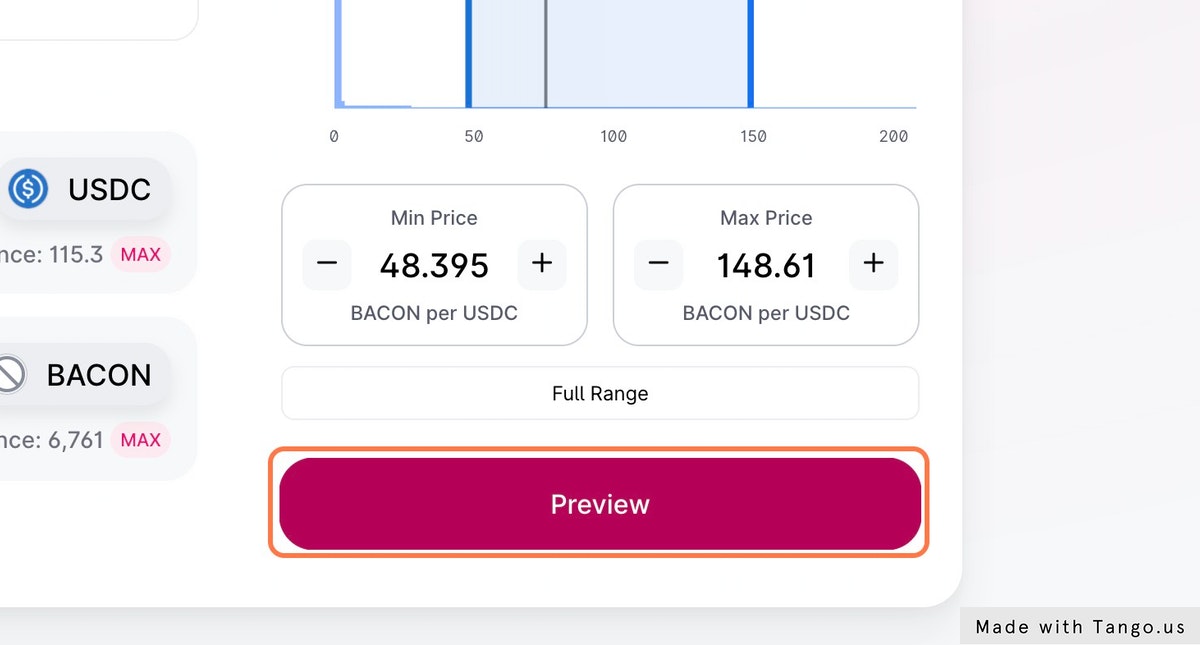Tap the Preview button
The image size is (1200, 645).
click(x=600, y=504)
